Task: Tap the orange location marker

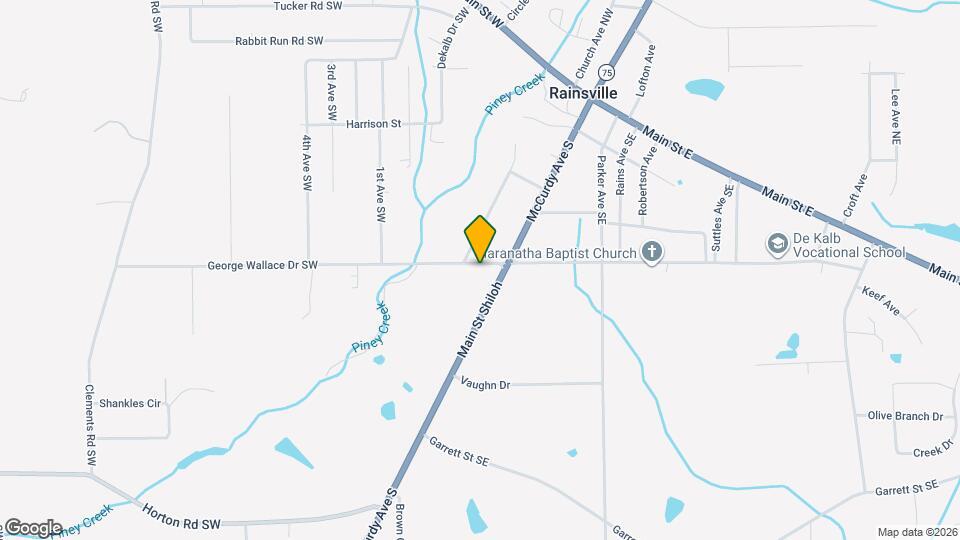Action: (480, 238)
